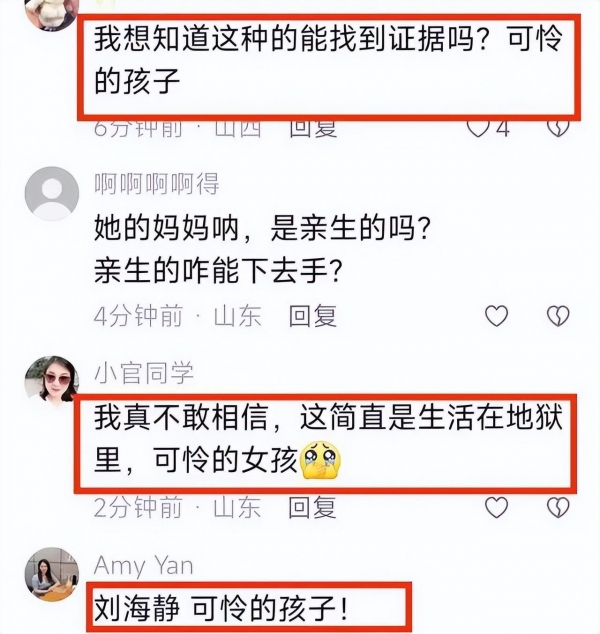Screen dimensions: 600x634
Task: View the username 小官同学's profile
Action: 144,373
